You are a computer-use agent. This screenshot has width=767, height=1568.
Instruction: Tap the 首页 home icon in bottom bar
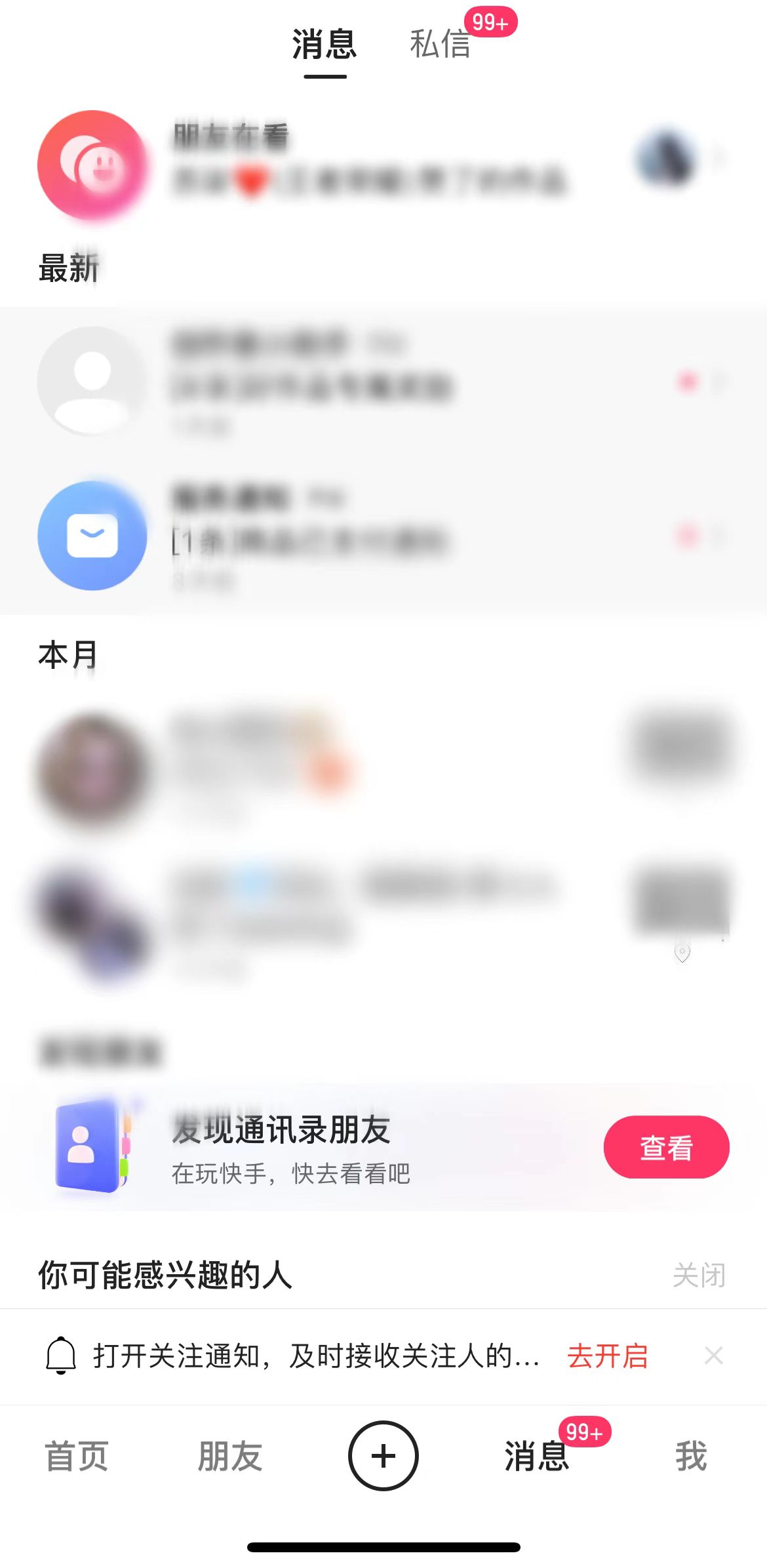click(76, 1455)
